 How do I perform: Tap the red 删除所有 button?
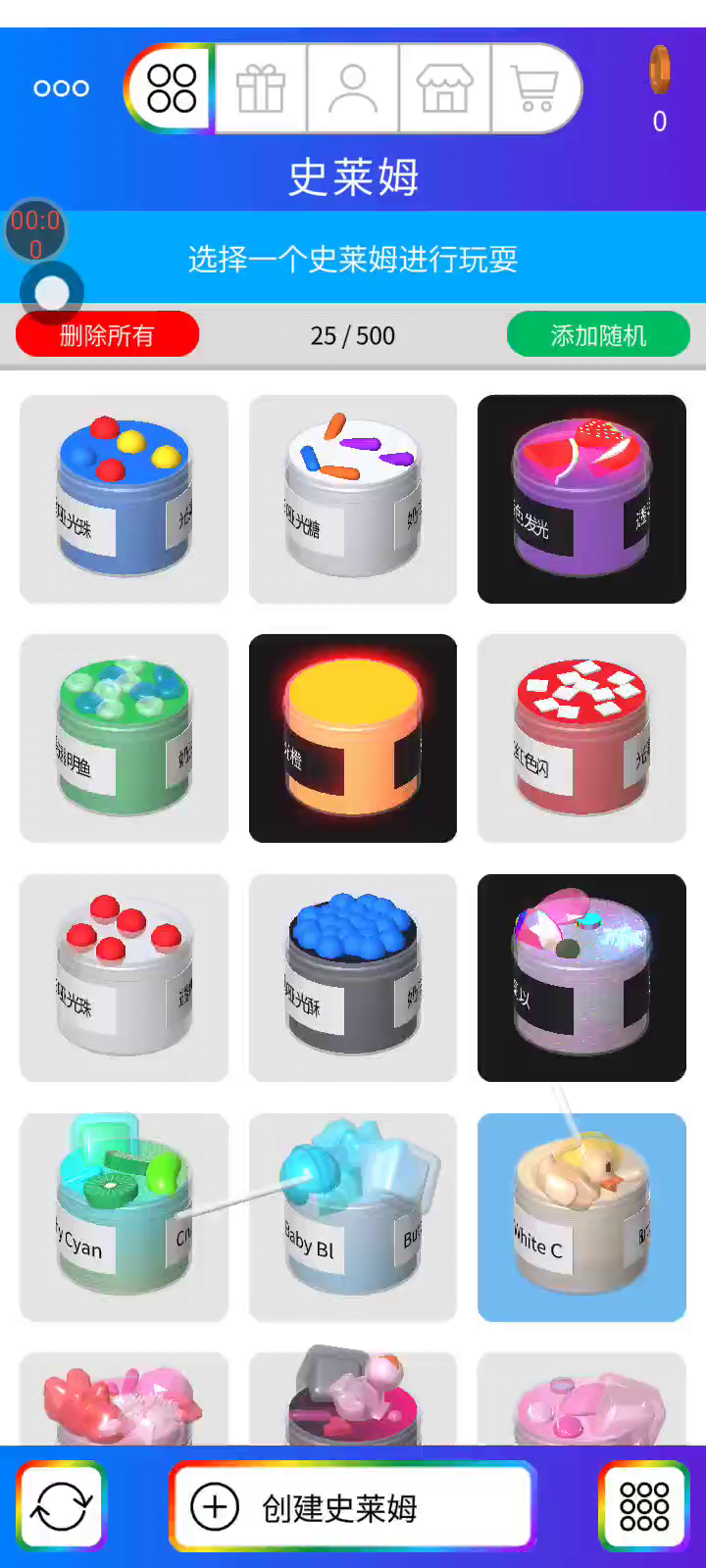(107, 335)
